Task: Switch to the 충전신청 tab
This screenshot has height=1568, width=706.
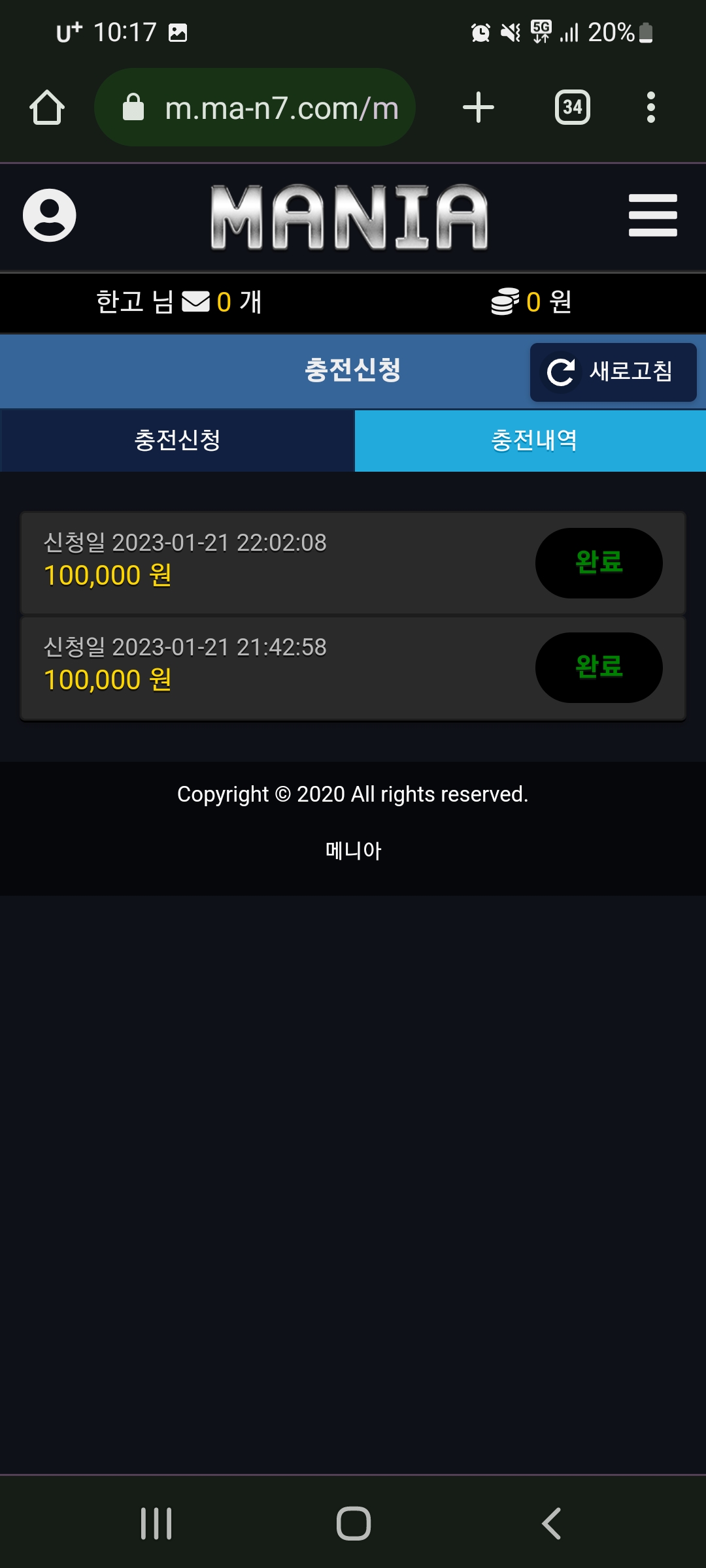Action: click(177, 440)
